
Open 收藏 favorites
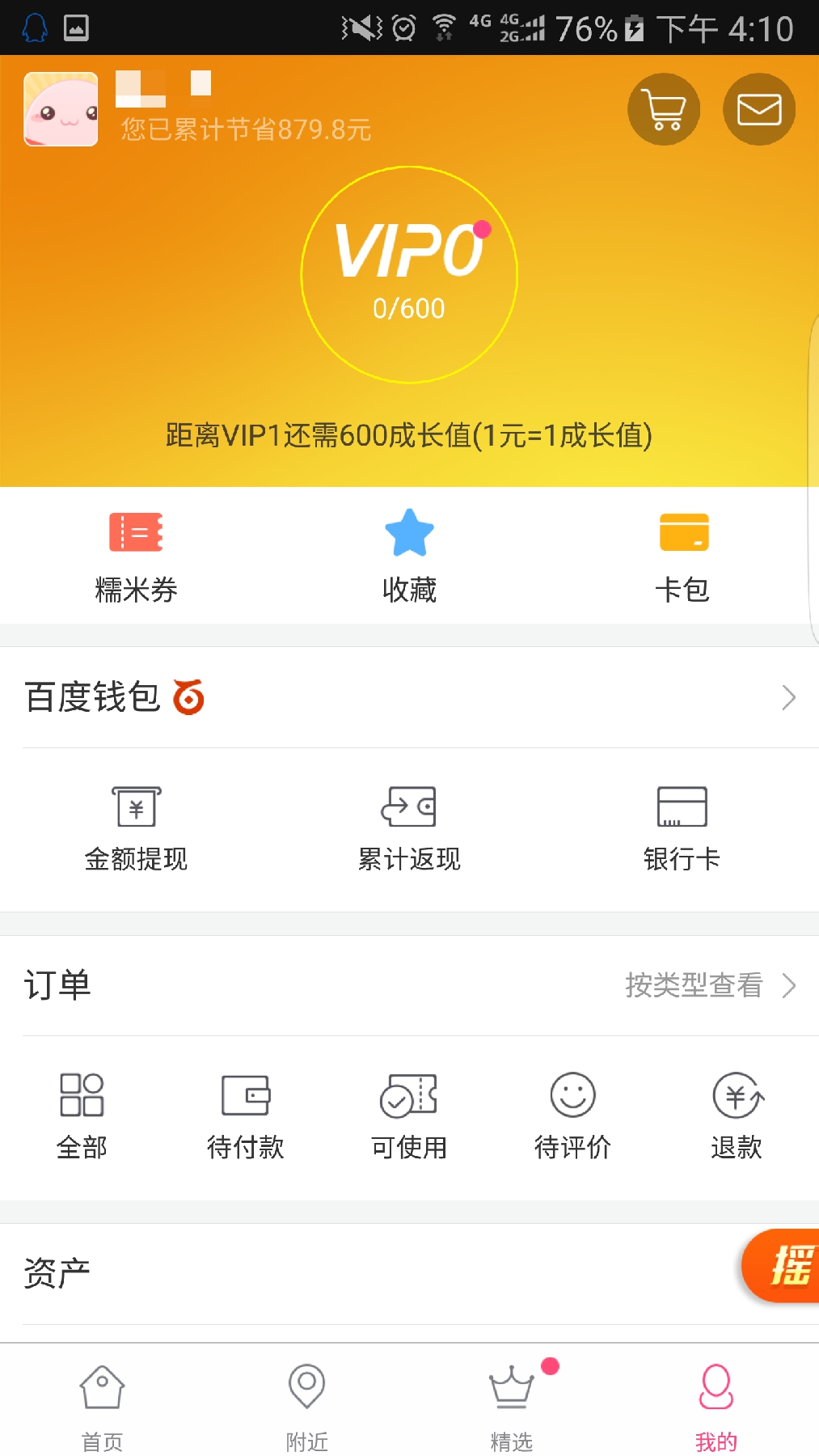409,557
